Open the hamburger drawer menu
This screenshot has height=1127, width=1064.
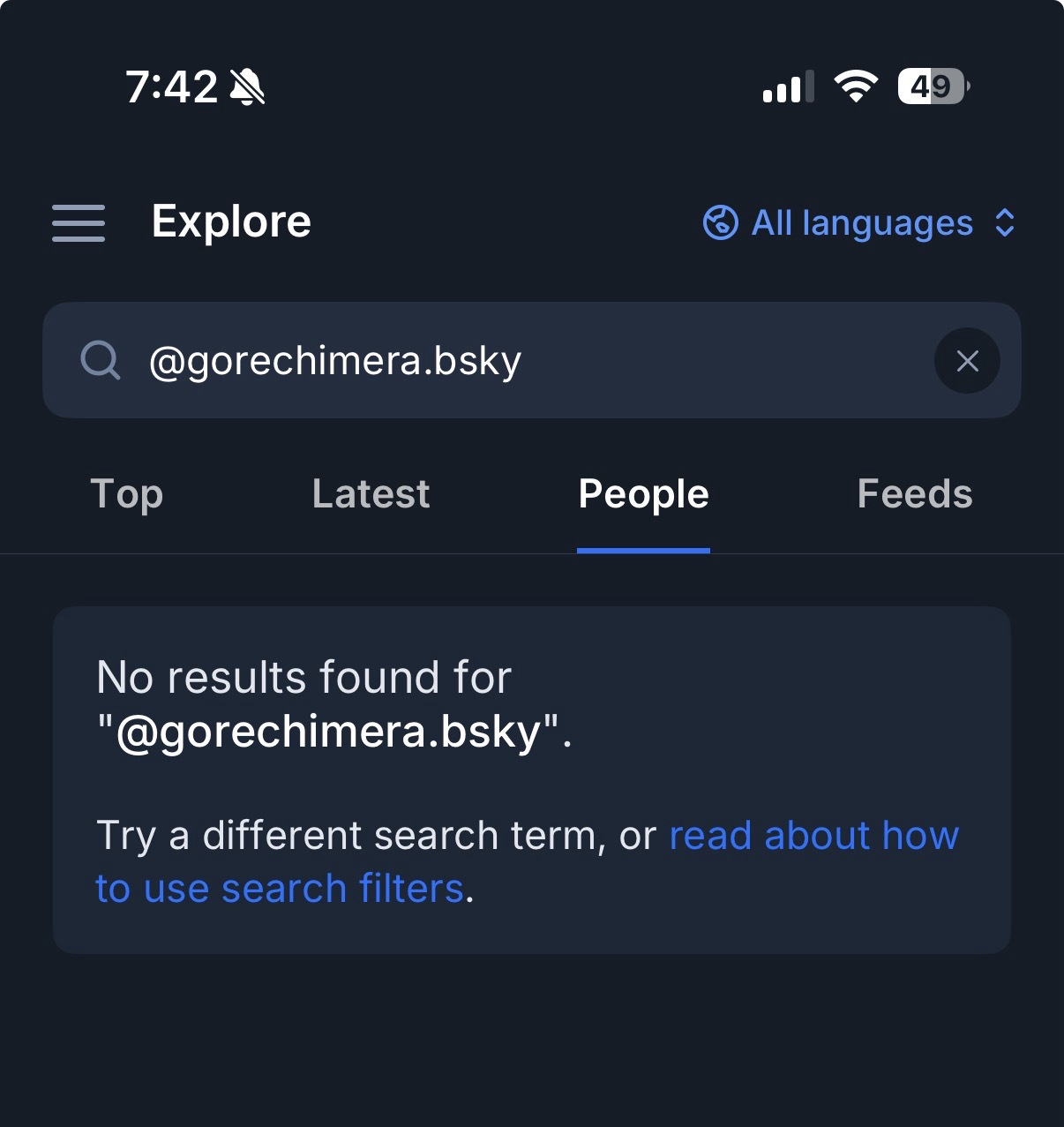point(79,223)
